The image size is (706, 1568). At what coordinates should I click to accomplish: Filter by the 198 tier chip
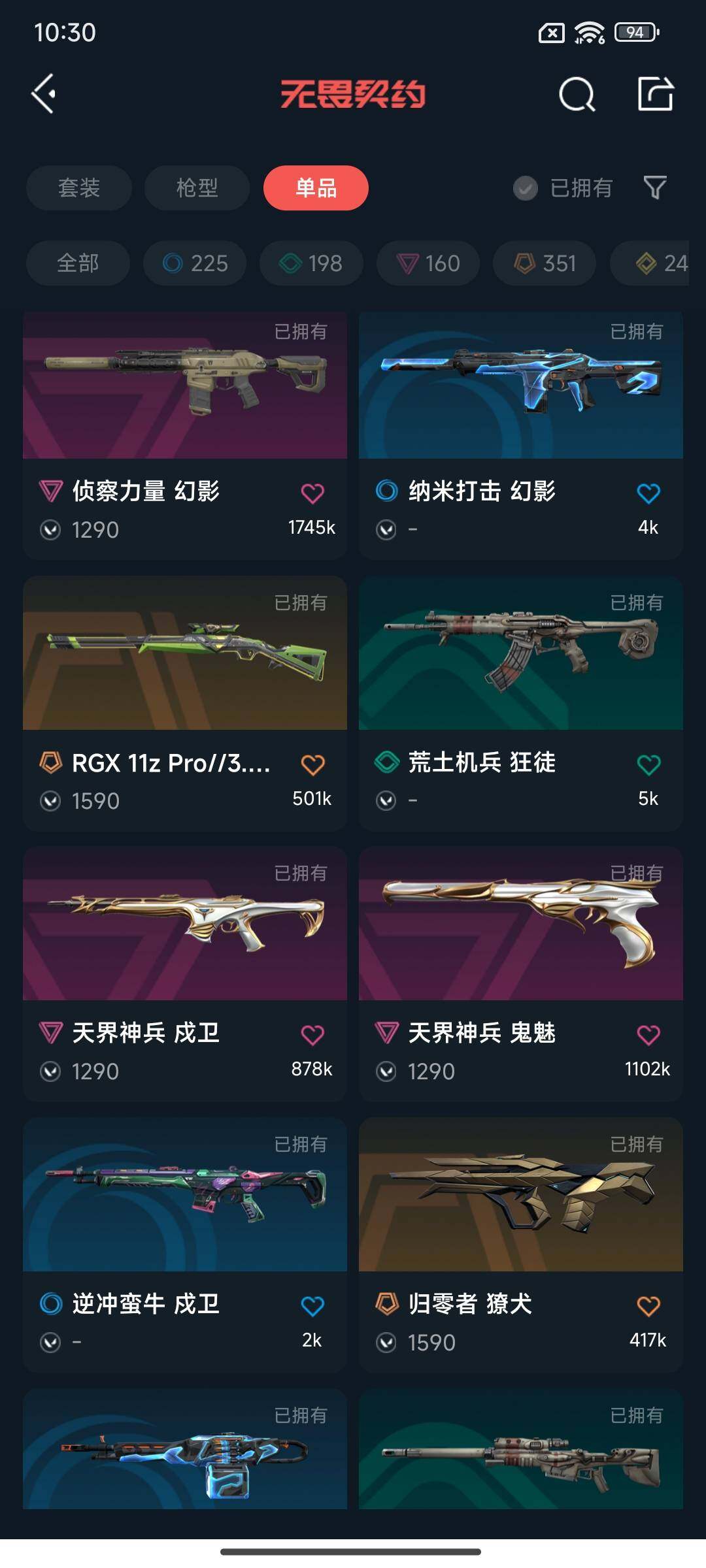[x=311, y=263]
